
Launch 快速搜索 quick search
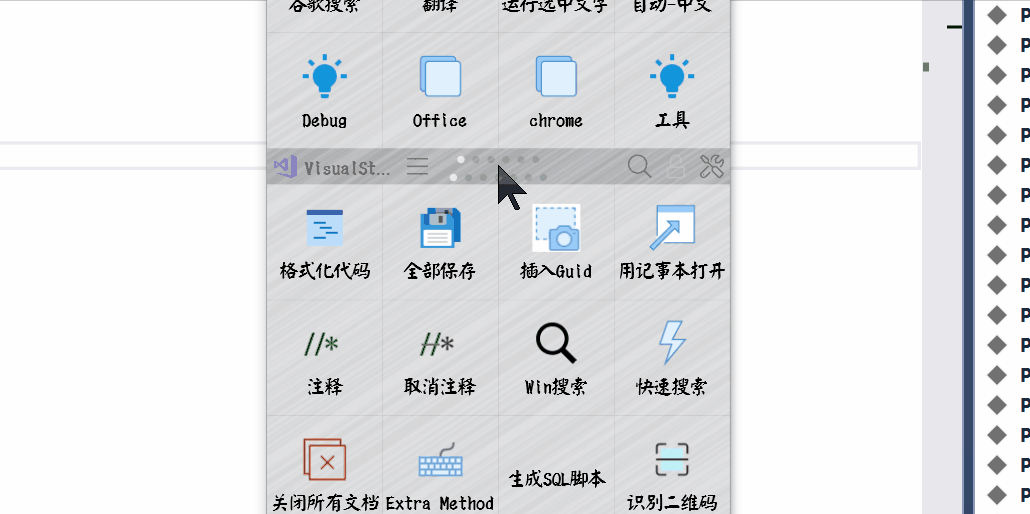pyautogui.click(x=672, y=358)
